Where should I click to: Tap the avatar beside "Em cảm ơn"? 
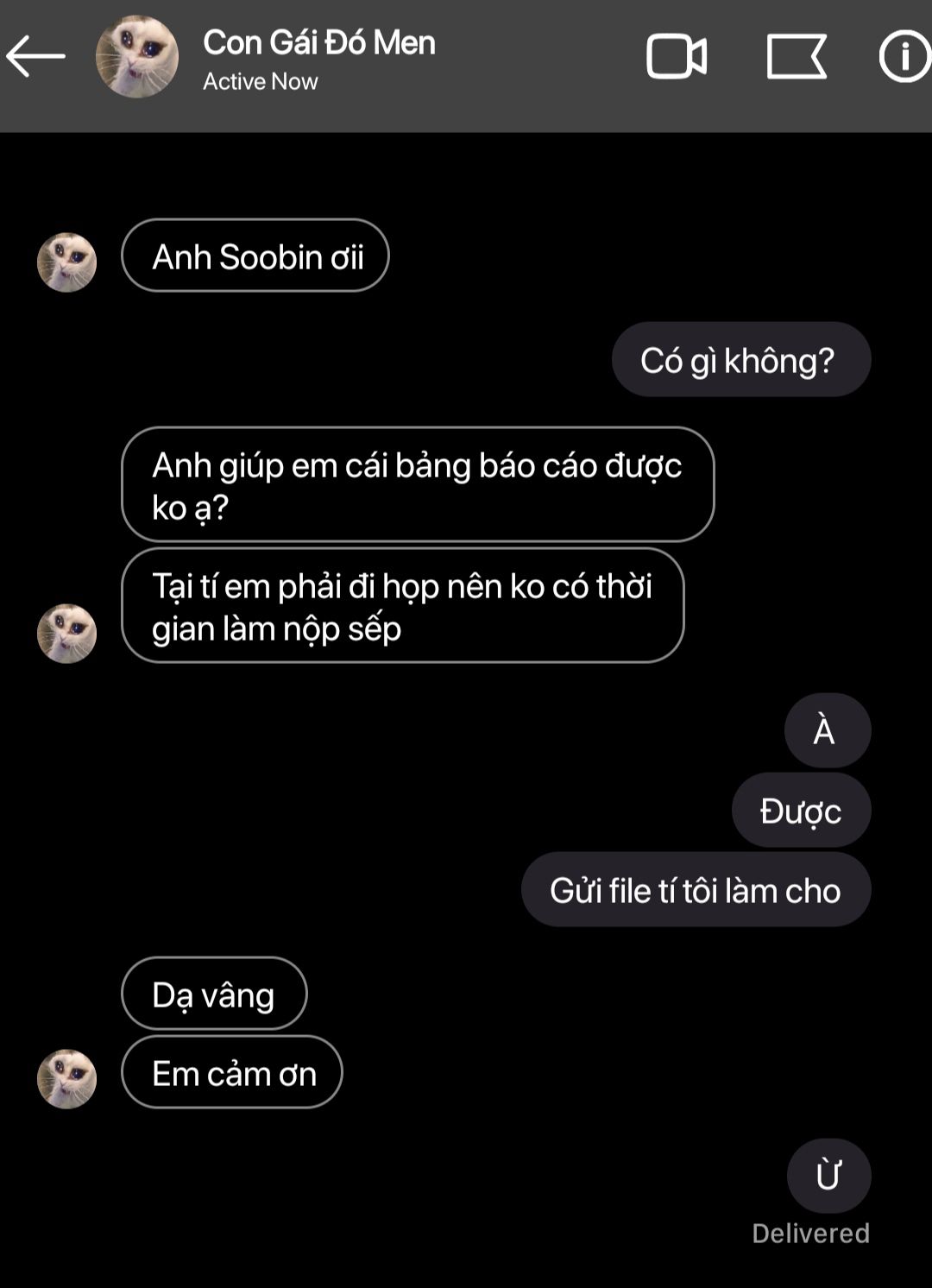point(66,1079)
